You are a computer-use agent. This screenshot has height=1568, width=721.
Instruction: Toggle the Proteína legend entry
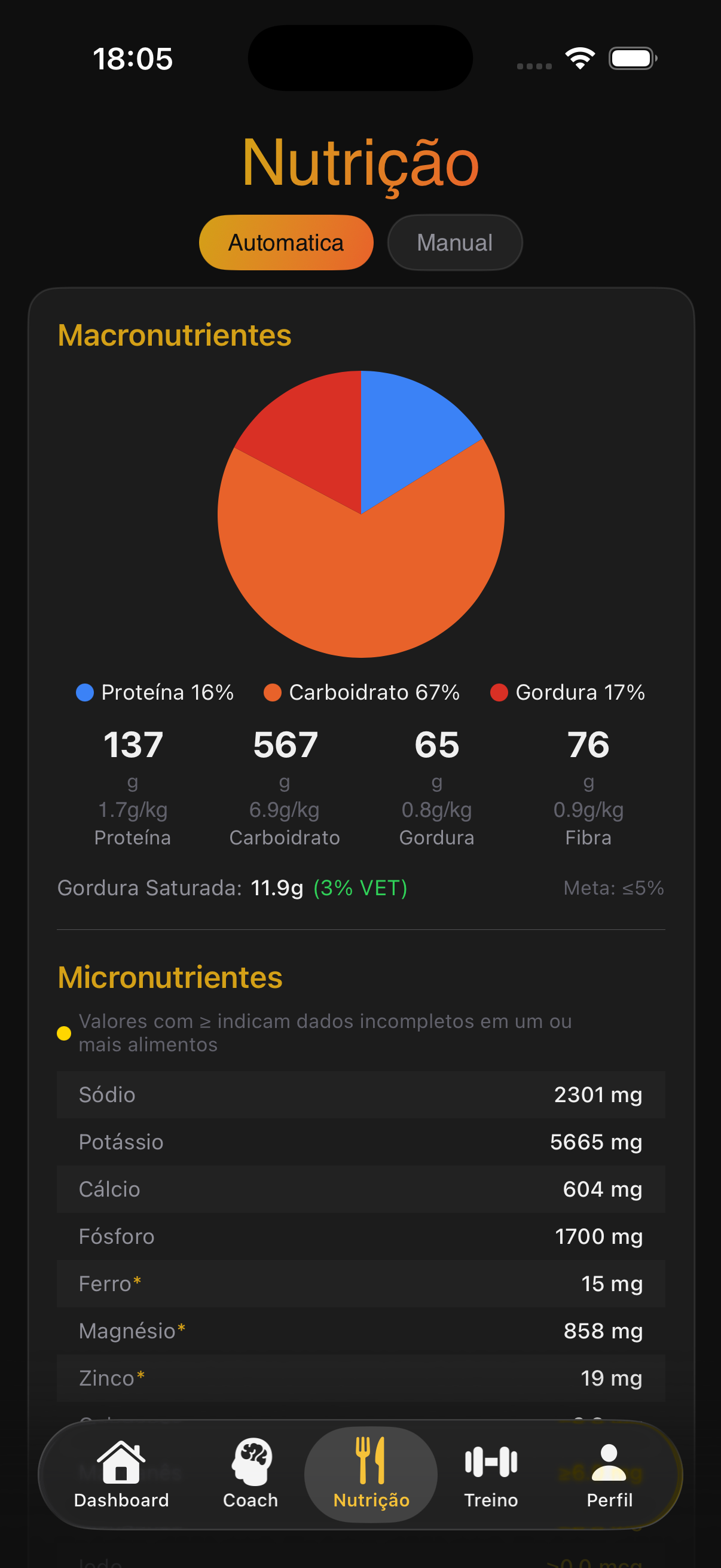click(155, 692)
